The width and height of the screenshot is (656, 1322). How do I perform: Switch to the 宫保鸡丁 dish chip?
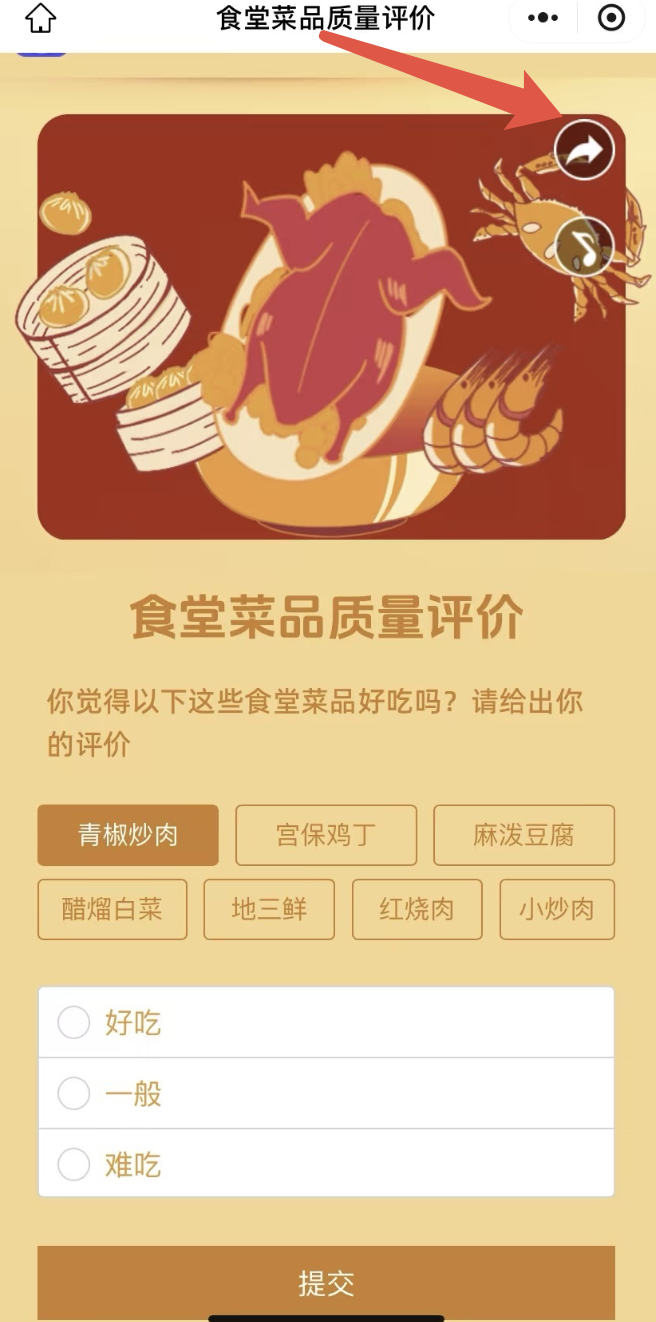click(326, 835)
